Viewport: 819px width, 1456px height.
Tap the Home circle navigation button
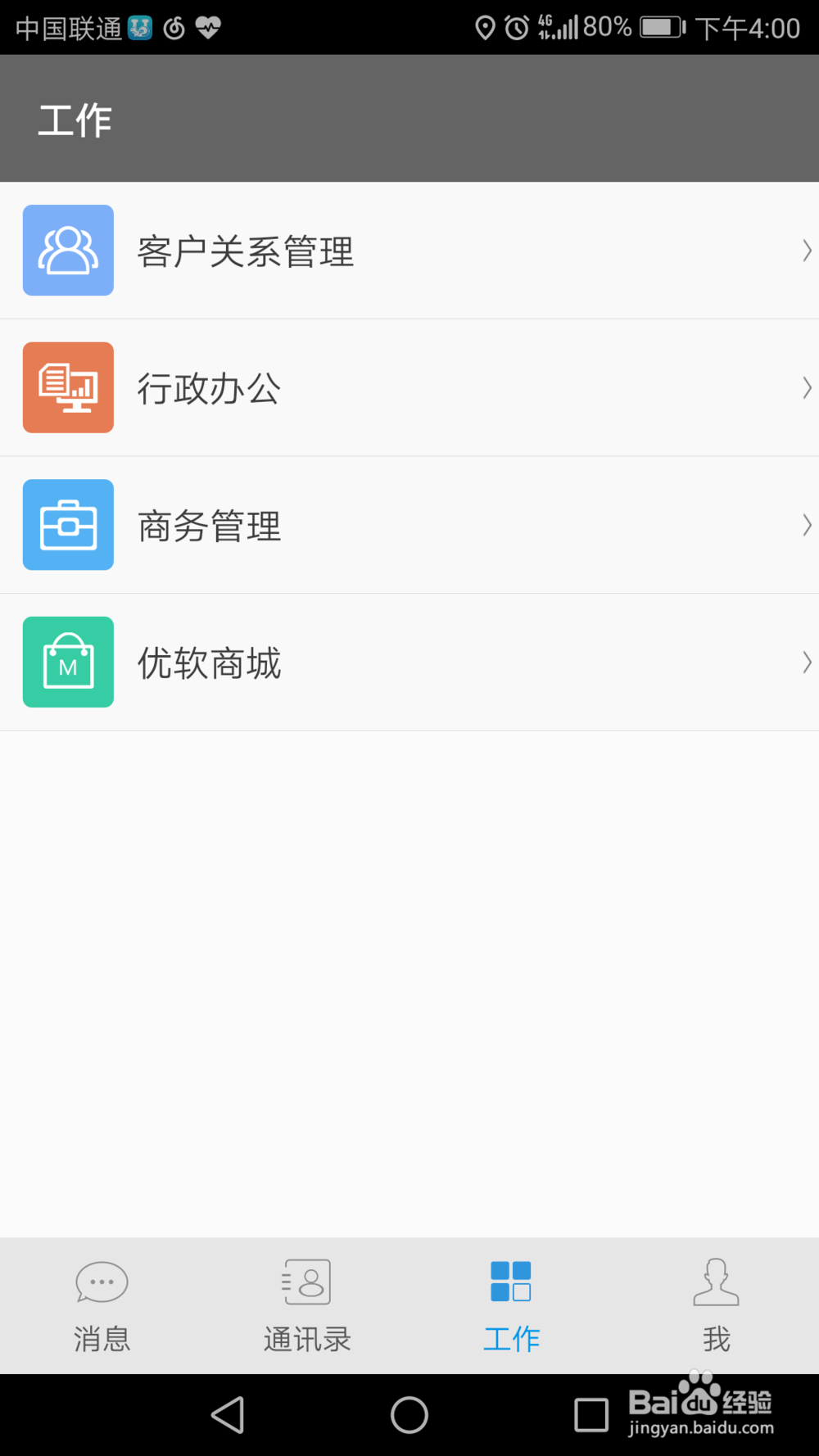coord(409,1414)
